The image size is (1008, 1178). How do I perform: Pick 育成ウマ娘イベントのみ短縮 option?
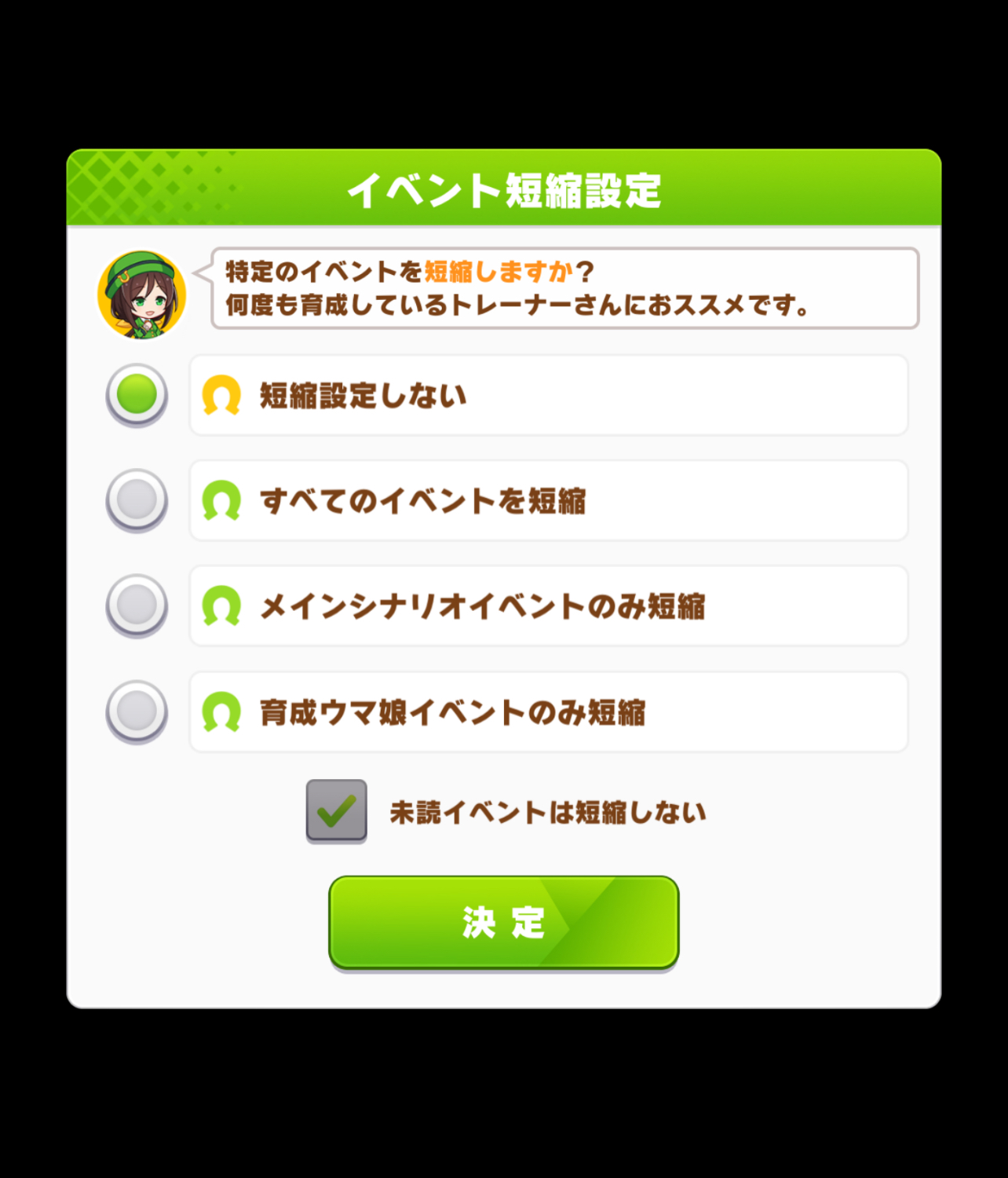[137, 712]
